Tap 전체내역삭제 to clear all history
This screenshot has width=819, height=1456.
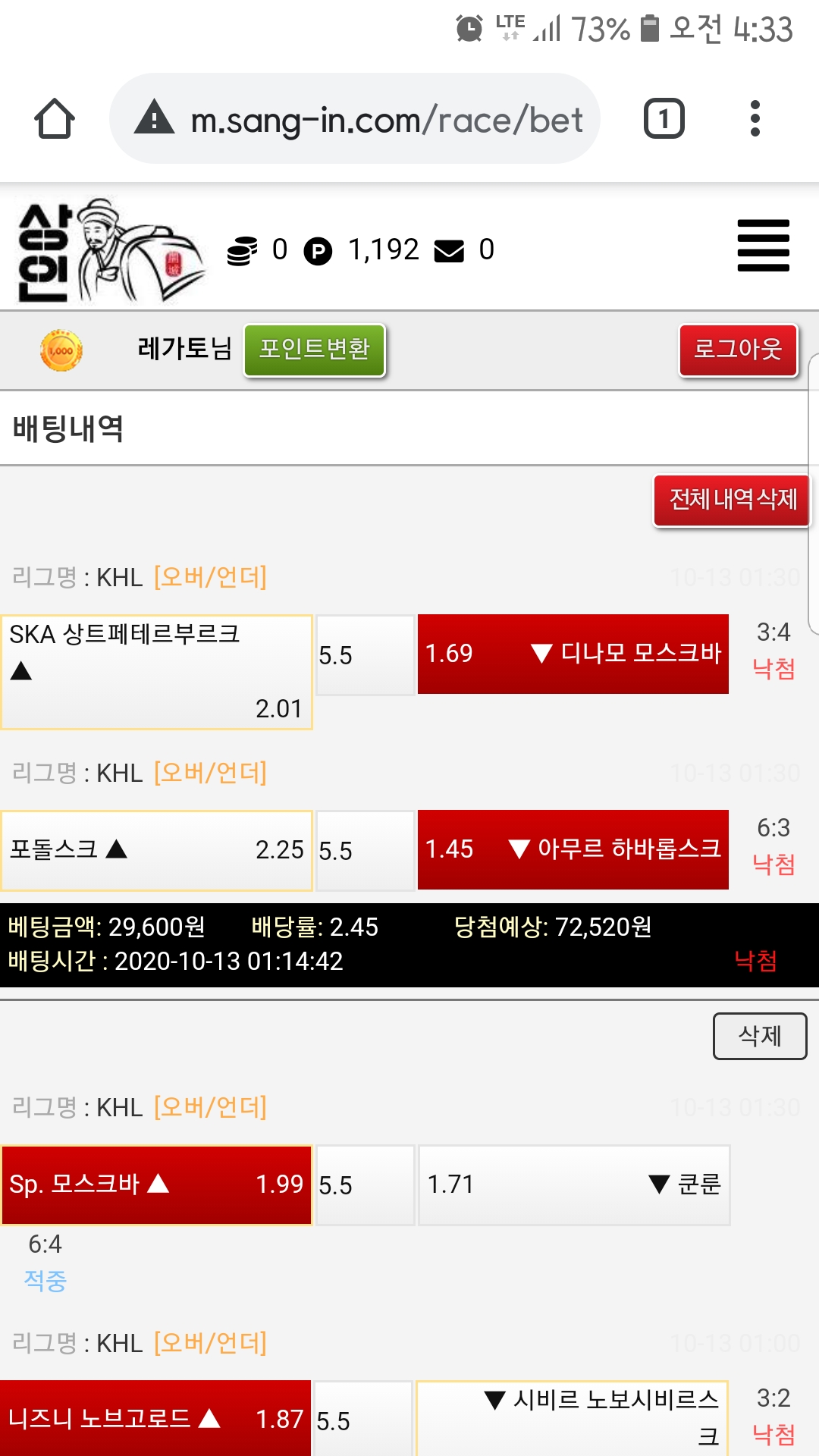732,500
